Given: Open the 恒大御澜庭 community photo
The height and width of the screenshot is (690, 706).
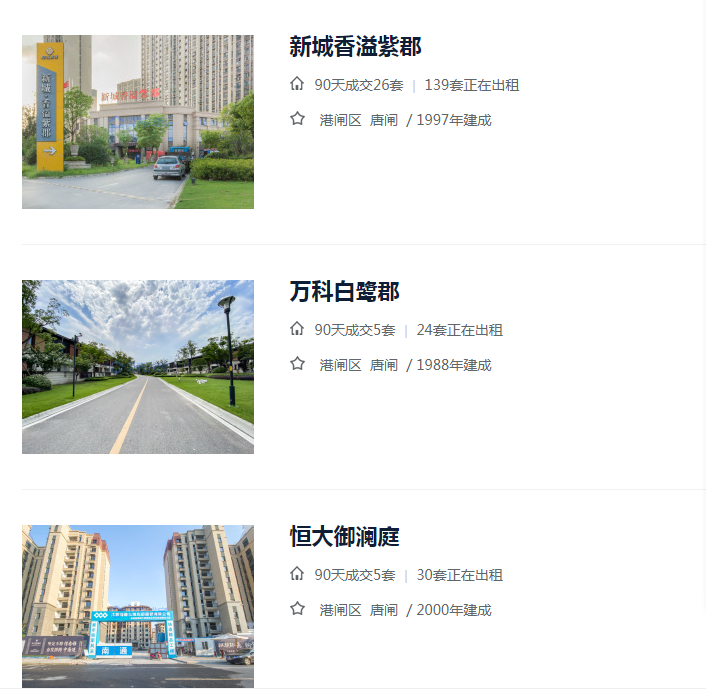Looking at the screenshot, I should pyautogui.click(x=138, y=606).
